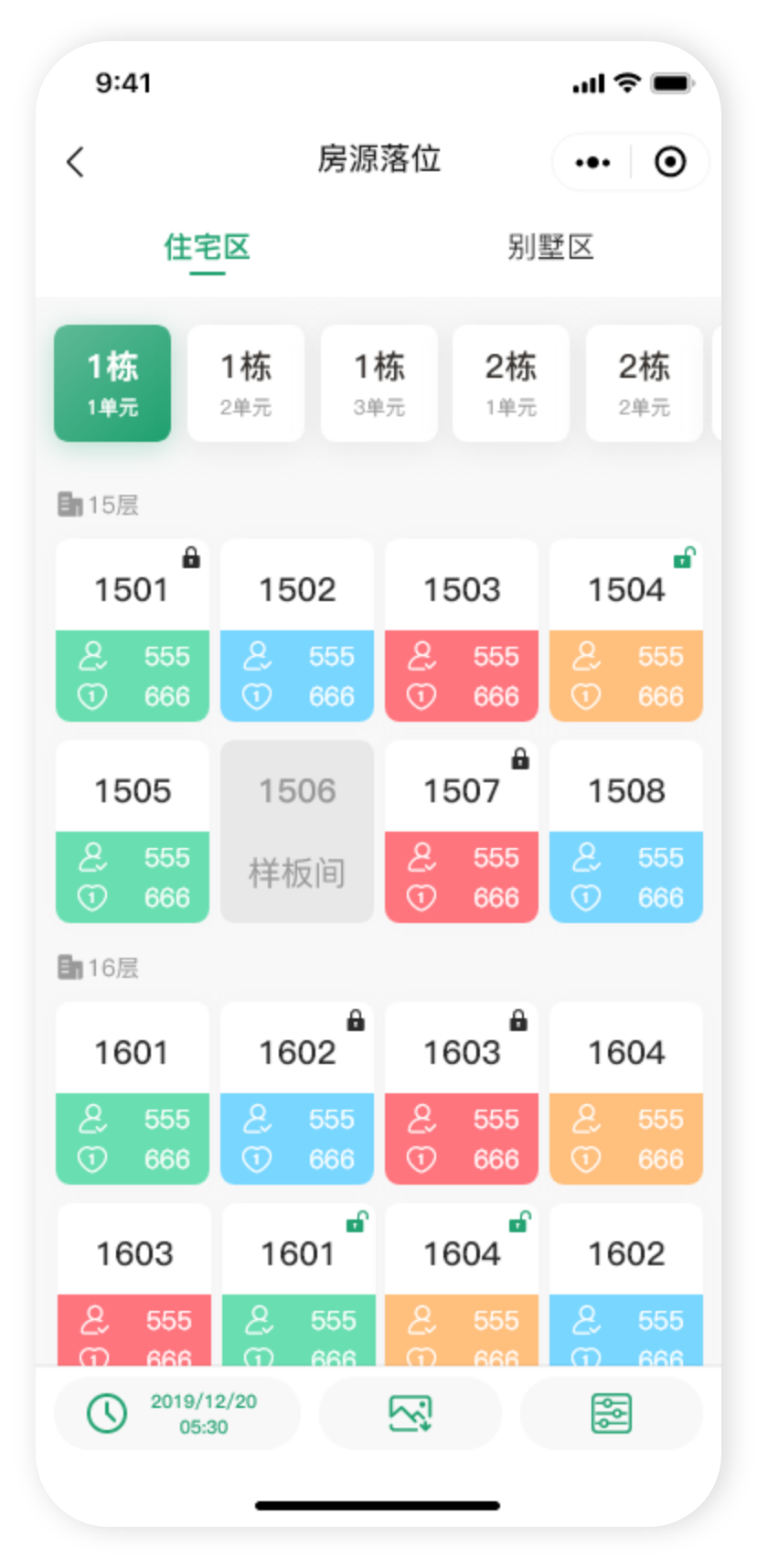Open the 1506 样板间 card
Viewport: 768px width, 1568px height.
(x=297, y=832)
